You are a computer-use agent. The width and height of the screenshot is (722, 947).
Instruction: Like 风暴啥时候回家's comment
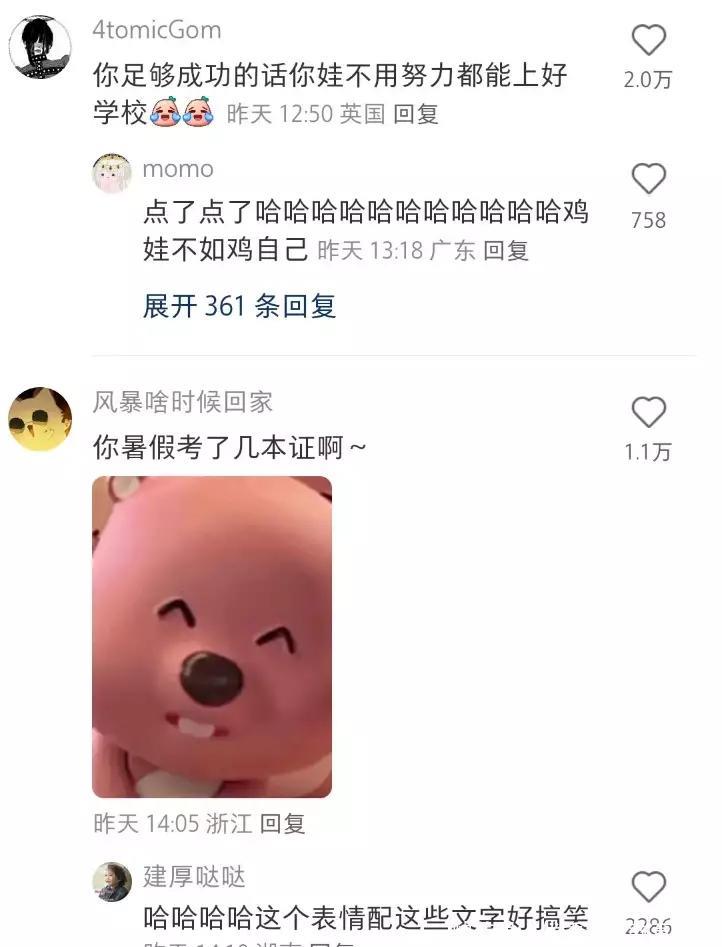click(x=649, y=412)
